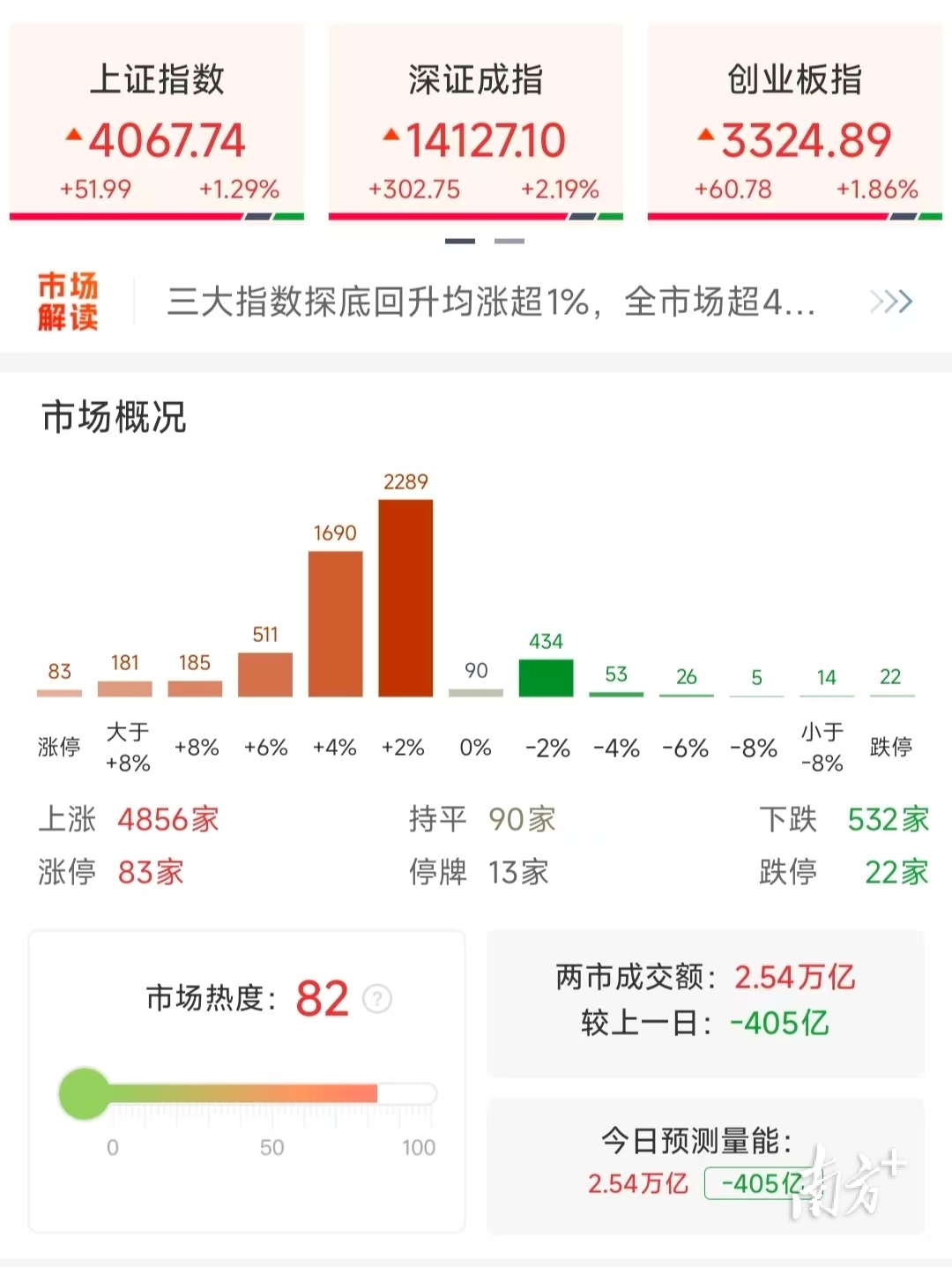Tap the question mark beside 市场热度
Image resolution: width=952 pixels, height=1267 pixels.
click(x=377, y=999)
